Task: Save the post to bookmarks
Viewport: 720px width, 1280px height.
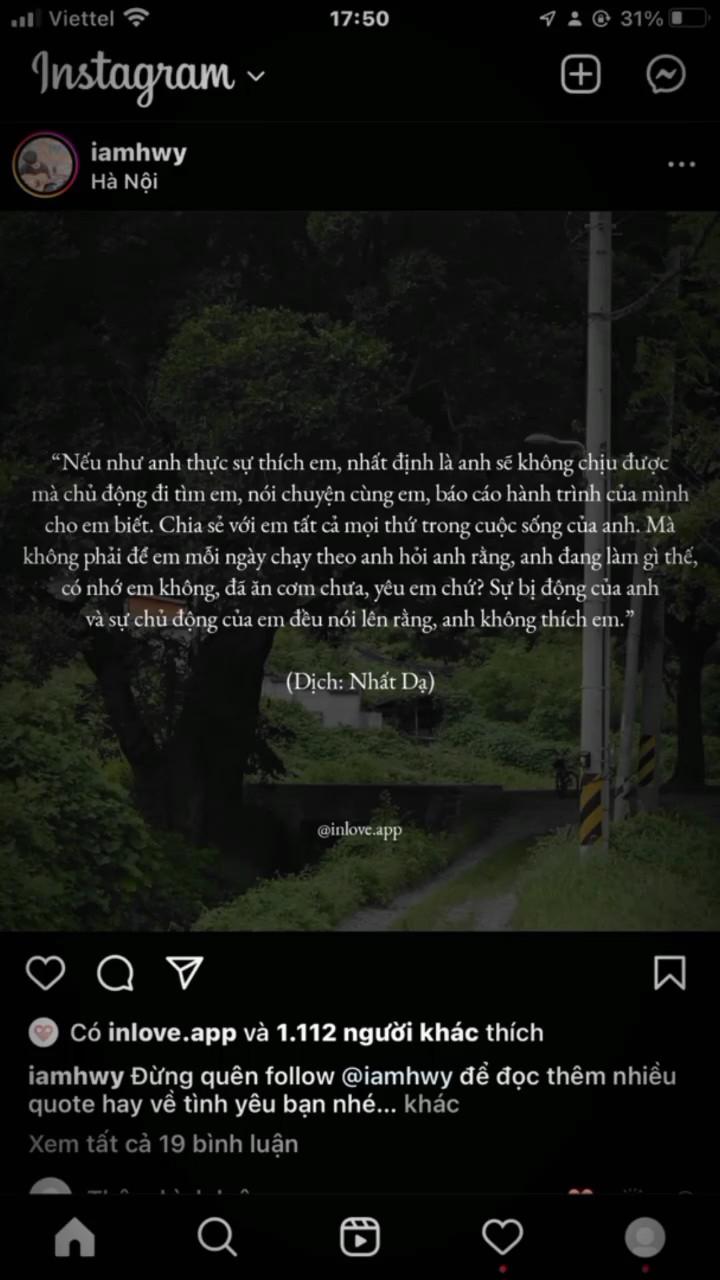Action: click(x=669, y=972)
